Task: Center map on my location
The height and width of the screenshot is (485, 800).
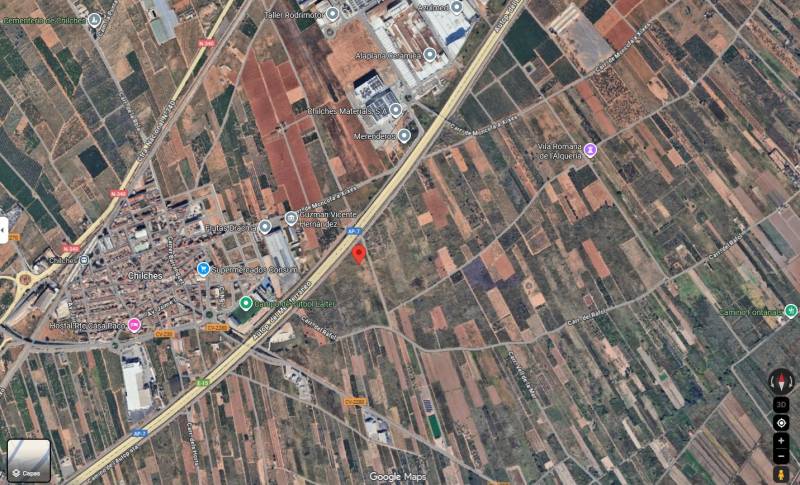Action: pos(781,423)
